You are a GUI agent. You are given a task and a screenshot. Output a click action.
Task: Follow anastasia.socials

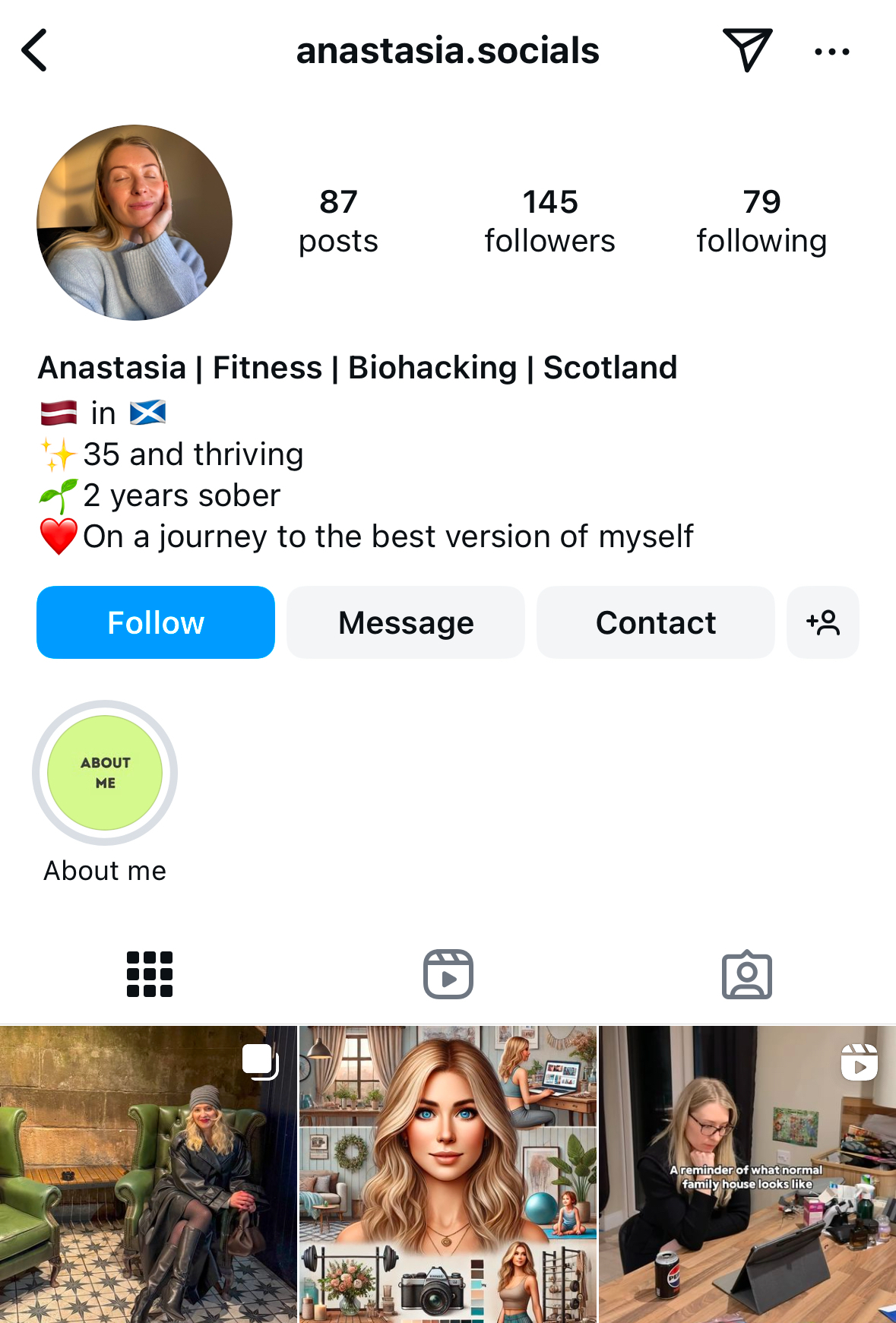(x=156, y=622)
